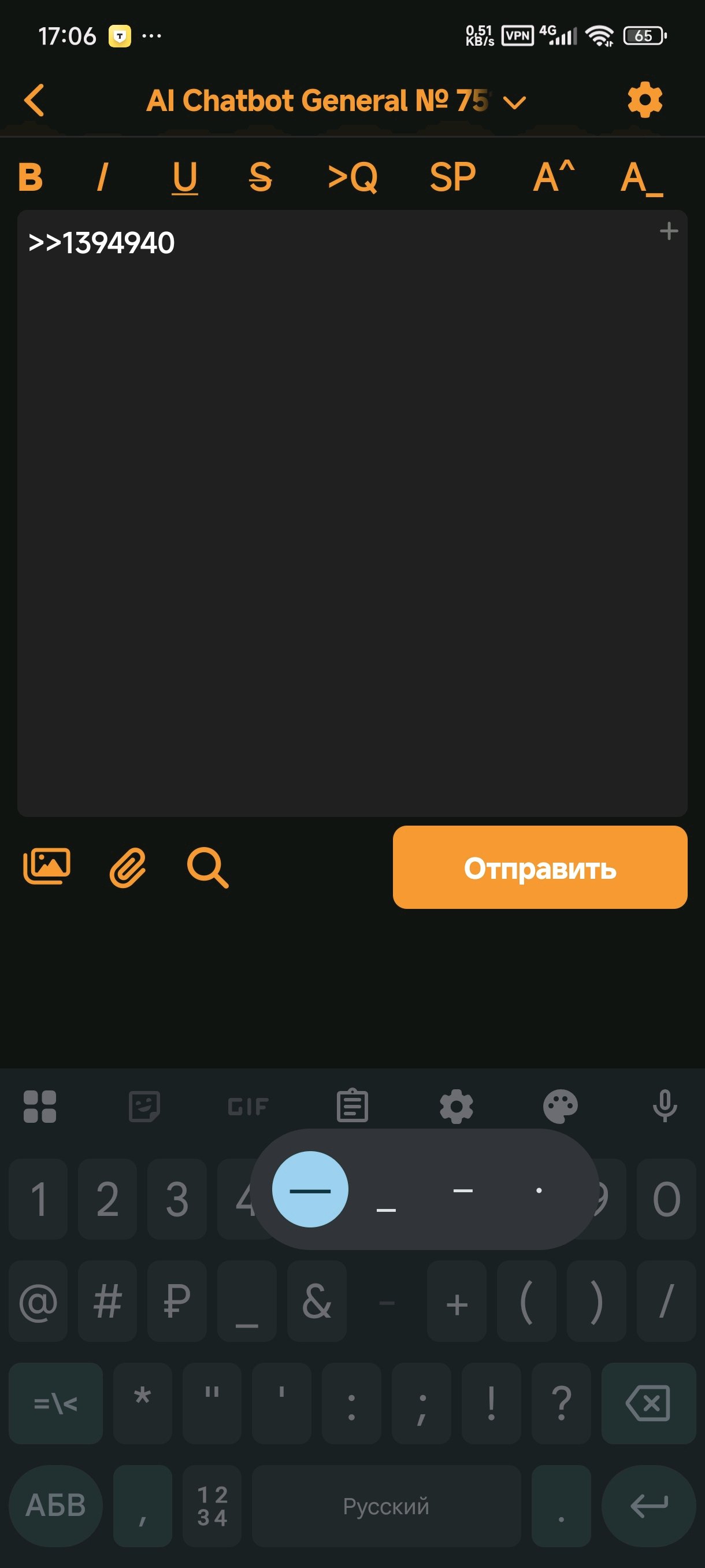Apply superscript with A^
The width and height of the screenshot is (705, 1568).
click(x=553, y=177)
